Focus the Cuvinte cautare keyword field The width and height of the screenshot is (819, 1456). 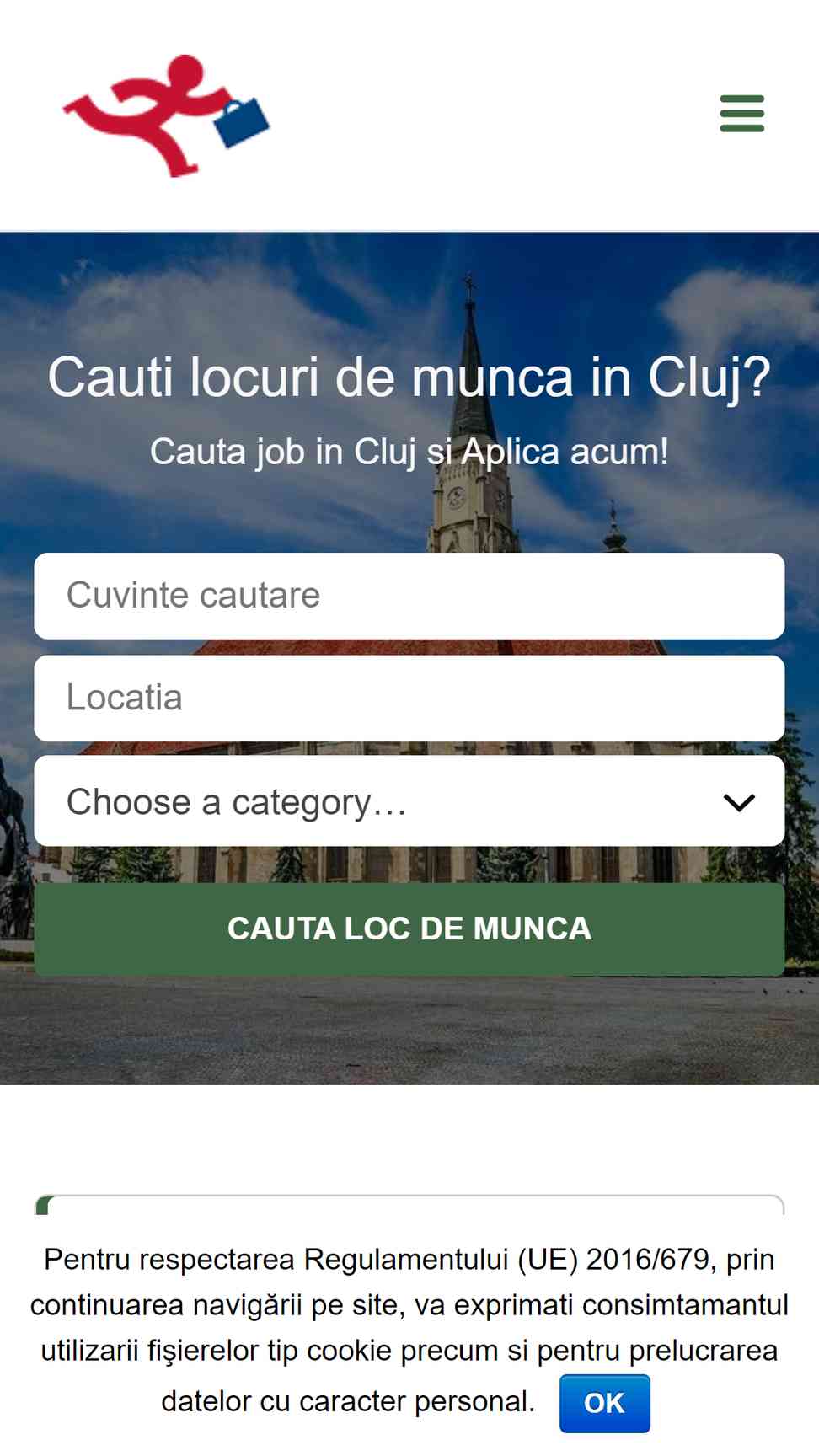click(x=409, y=596)
